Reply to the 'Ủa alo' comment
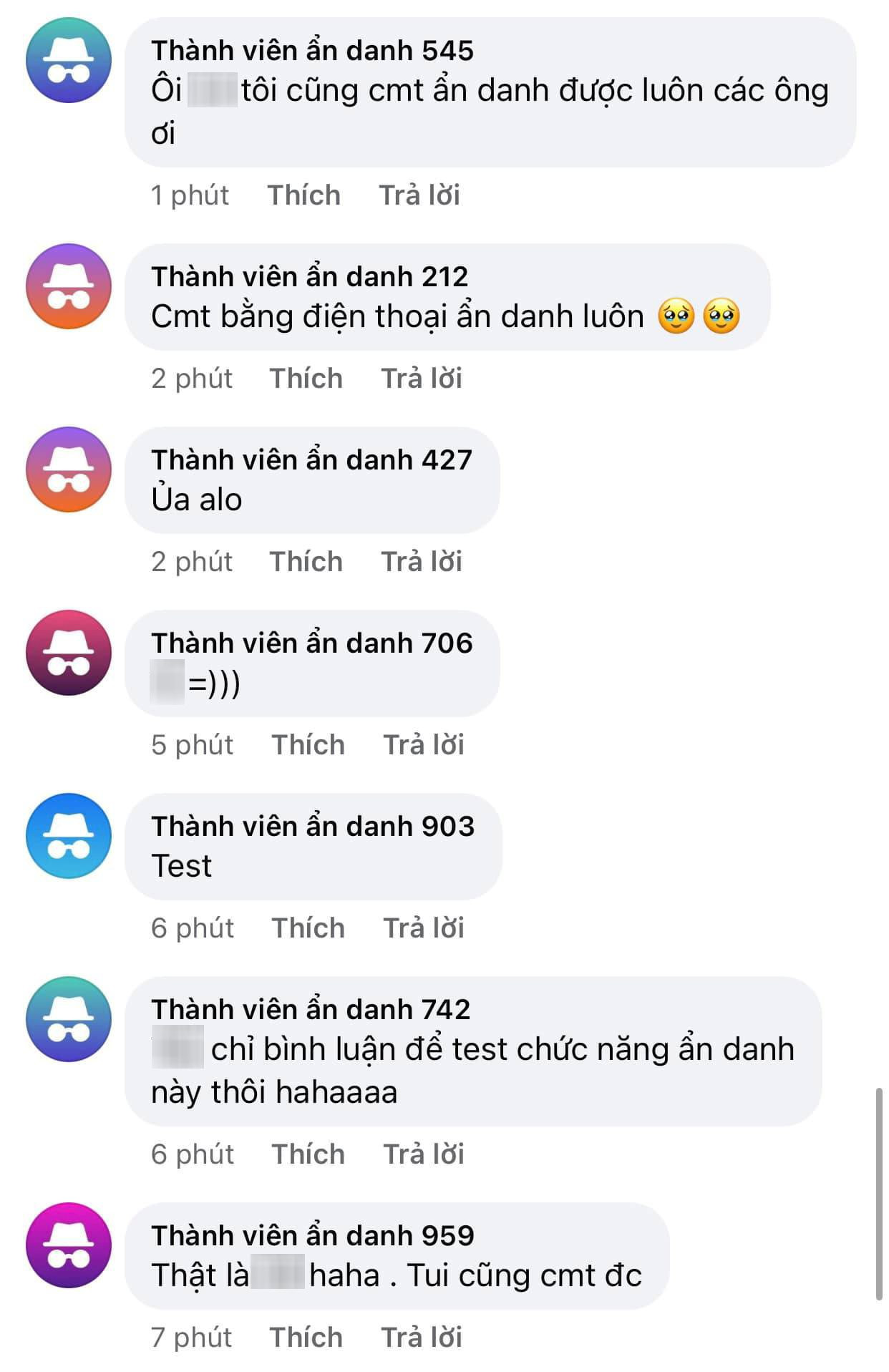The width and height of the screenshot is (889, 1372). [x=421, y=561]
